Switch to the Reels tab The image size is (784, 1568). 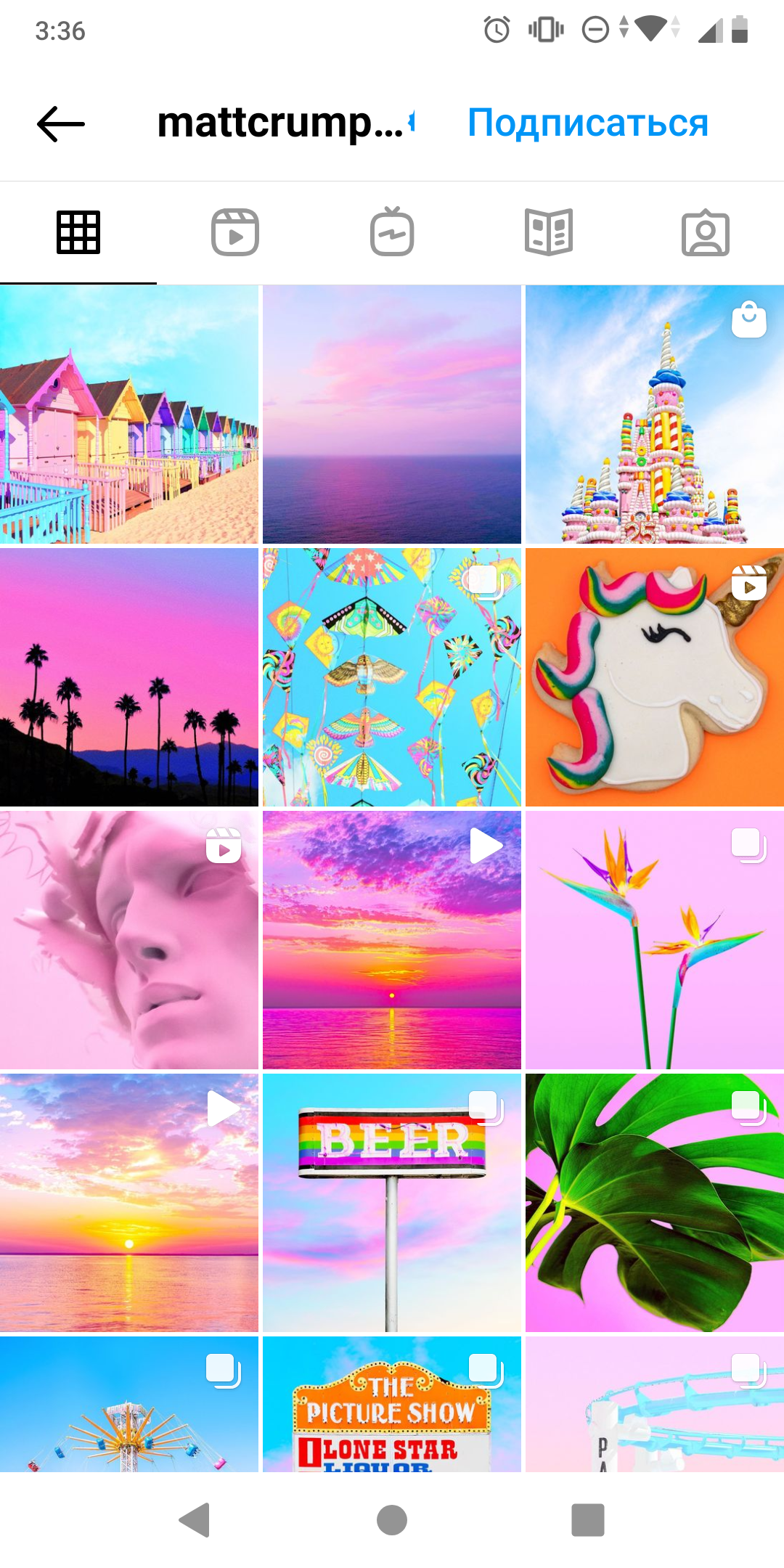tap(235, 233)
